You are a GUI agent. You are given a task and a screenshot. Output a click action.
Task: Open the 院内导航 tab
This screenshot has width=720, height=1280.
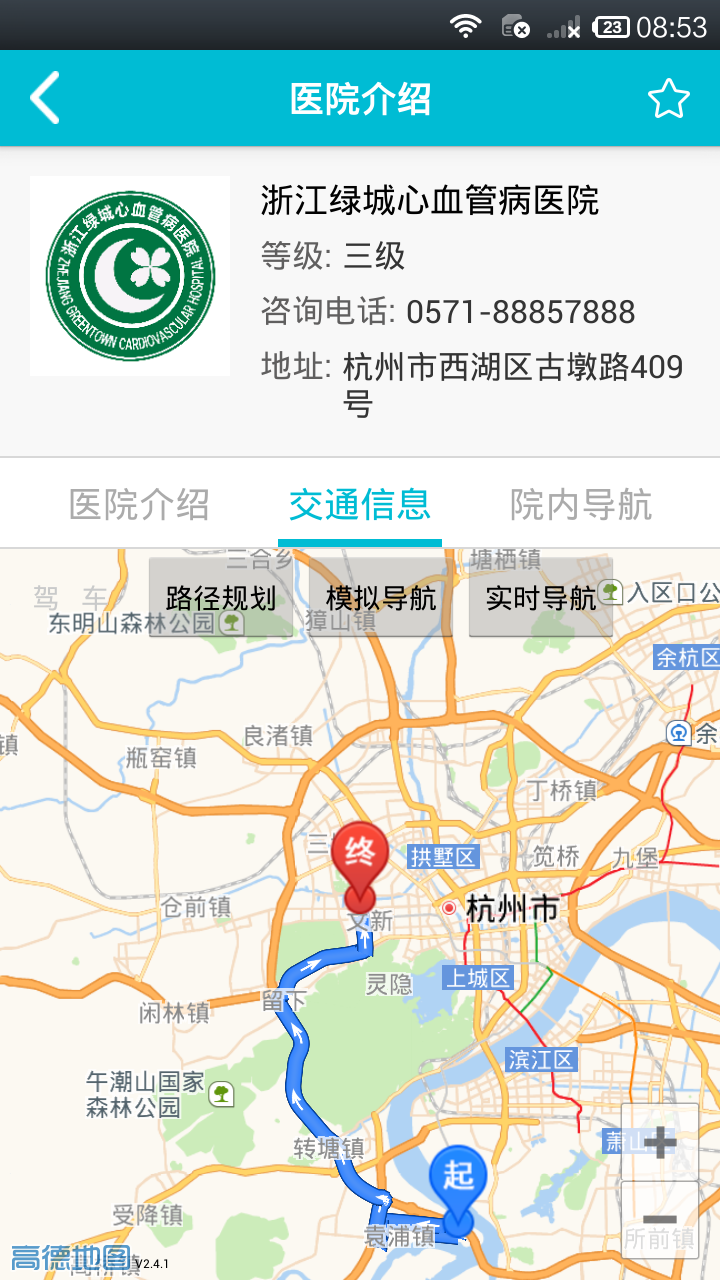tap(580, 505)
